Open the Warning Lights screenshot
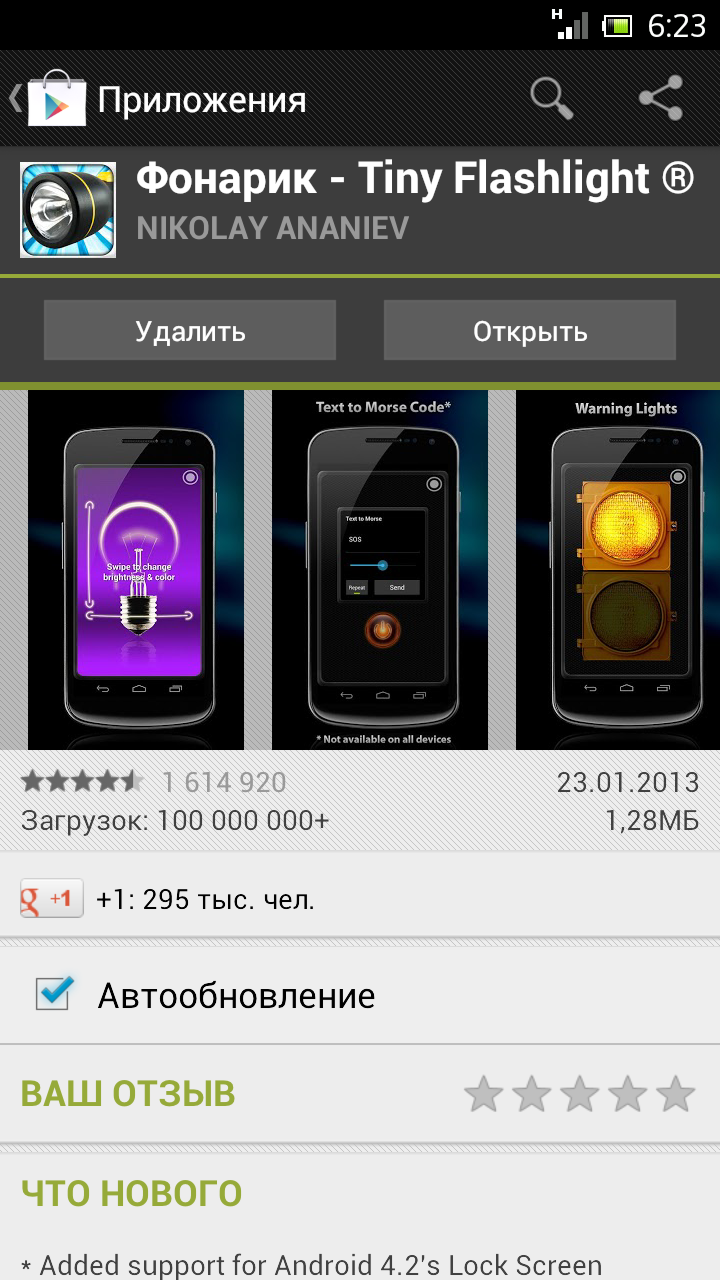The width and height of the screenshot is (720, 1280). 618,570
